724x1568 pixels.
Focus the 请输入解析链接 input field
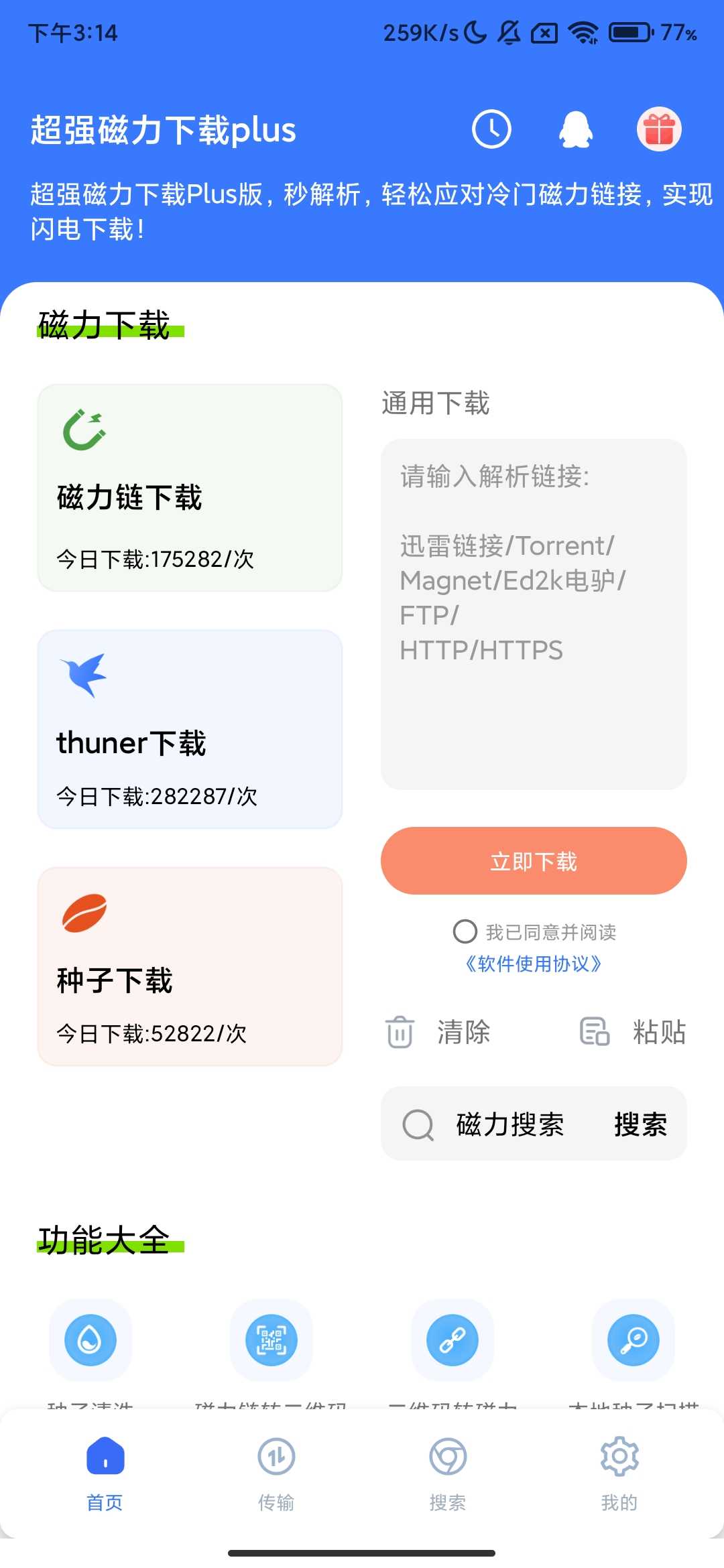pyautogui.click(x=534, y=614)
